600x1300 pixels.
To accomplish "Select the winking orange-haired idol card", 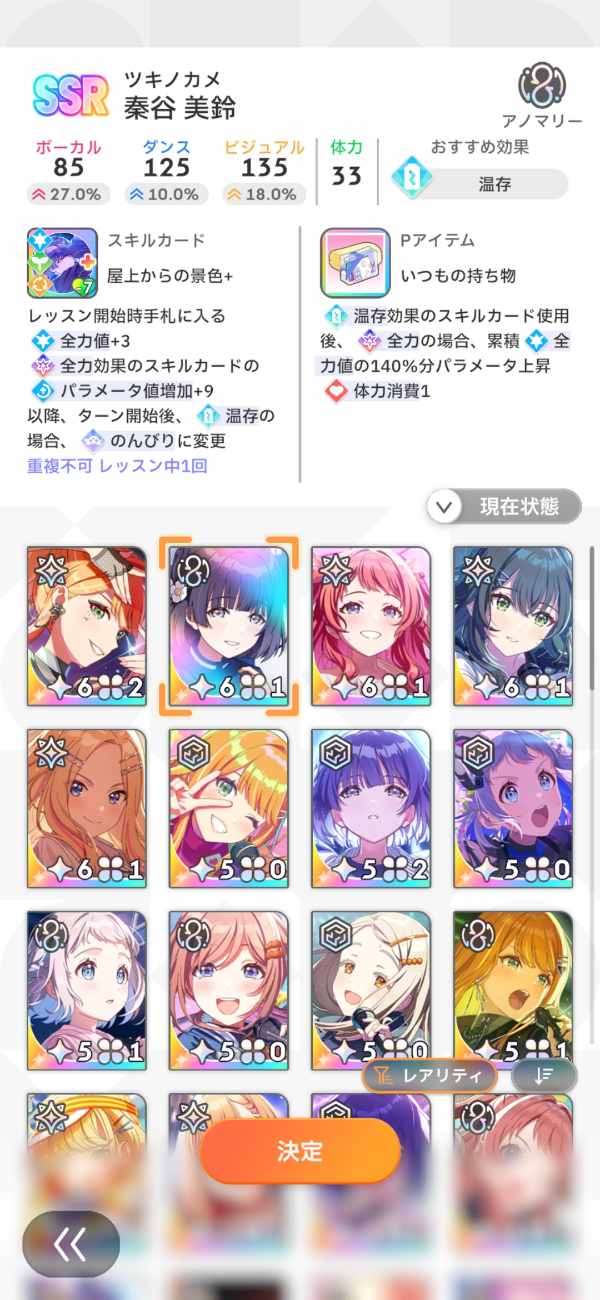I will point(228,808).
